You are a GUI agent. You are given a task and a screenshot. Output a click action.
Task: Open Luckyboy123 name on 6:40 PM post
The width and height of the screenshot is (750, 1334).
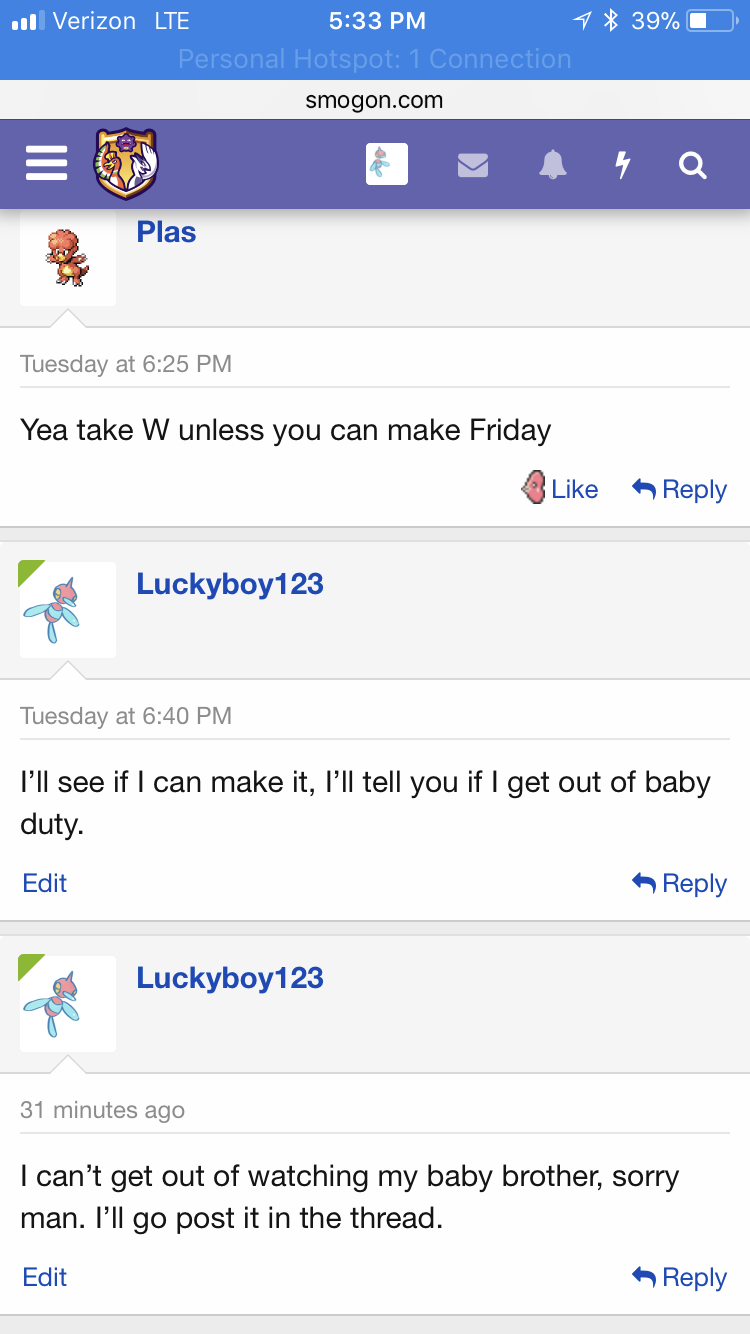230,584
